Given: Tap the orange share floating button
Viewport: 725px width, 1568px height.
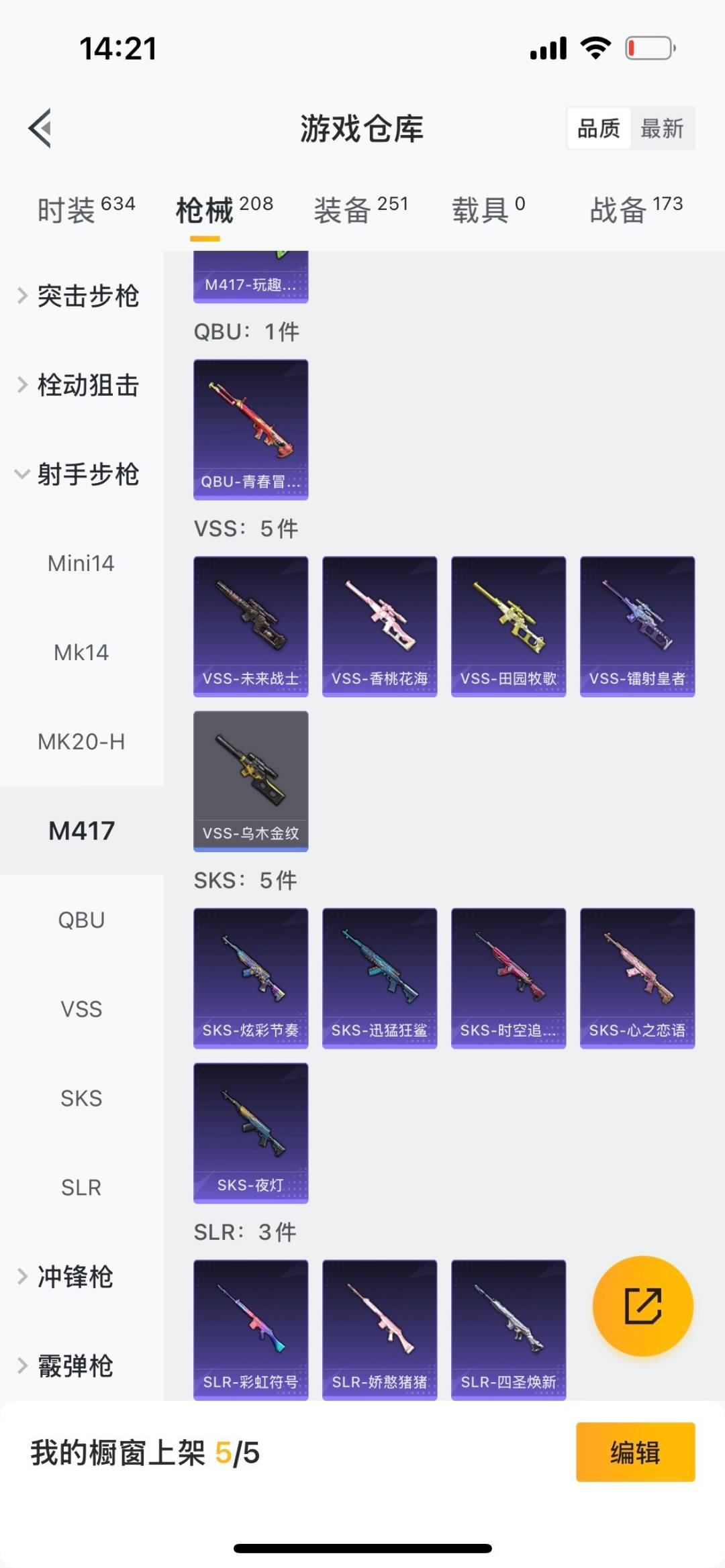Looking at the screenshot, I should pos(642,1306).
